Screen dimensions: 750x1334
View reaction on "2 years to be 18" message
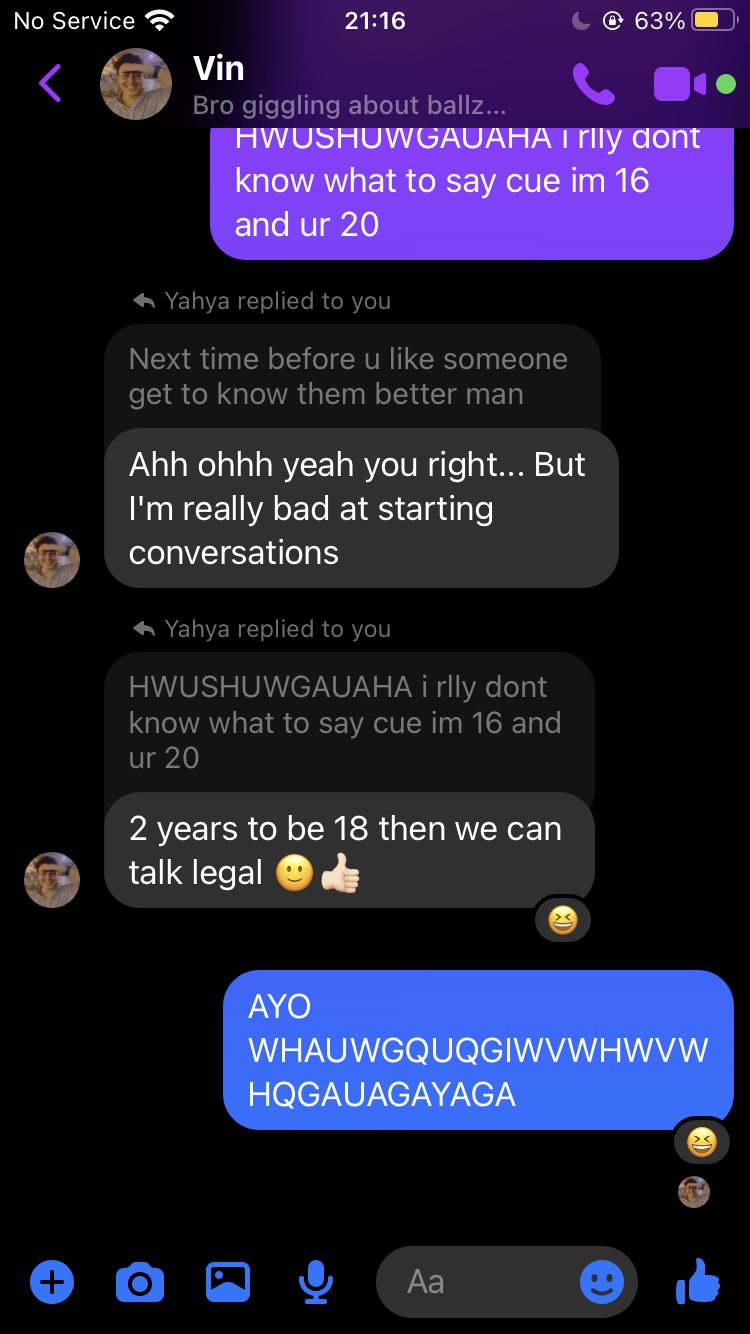(x=563, y=919)
